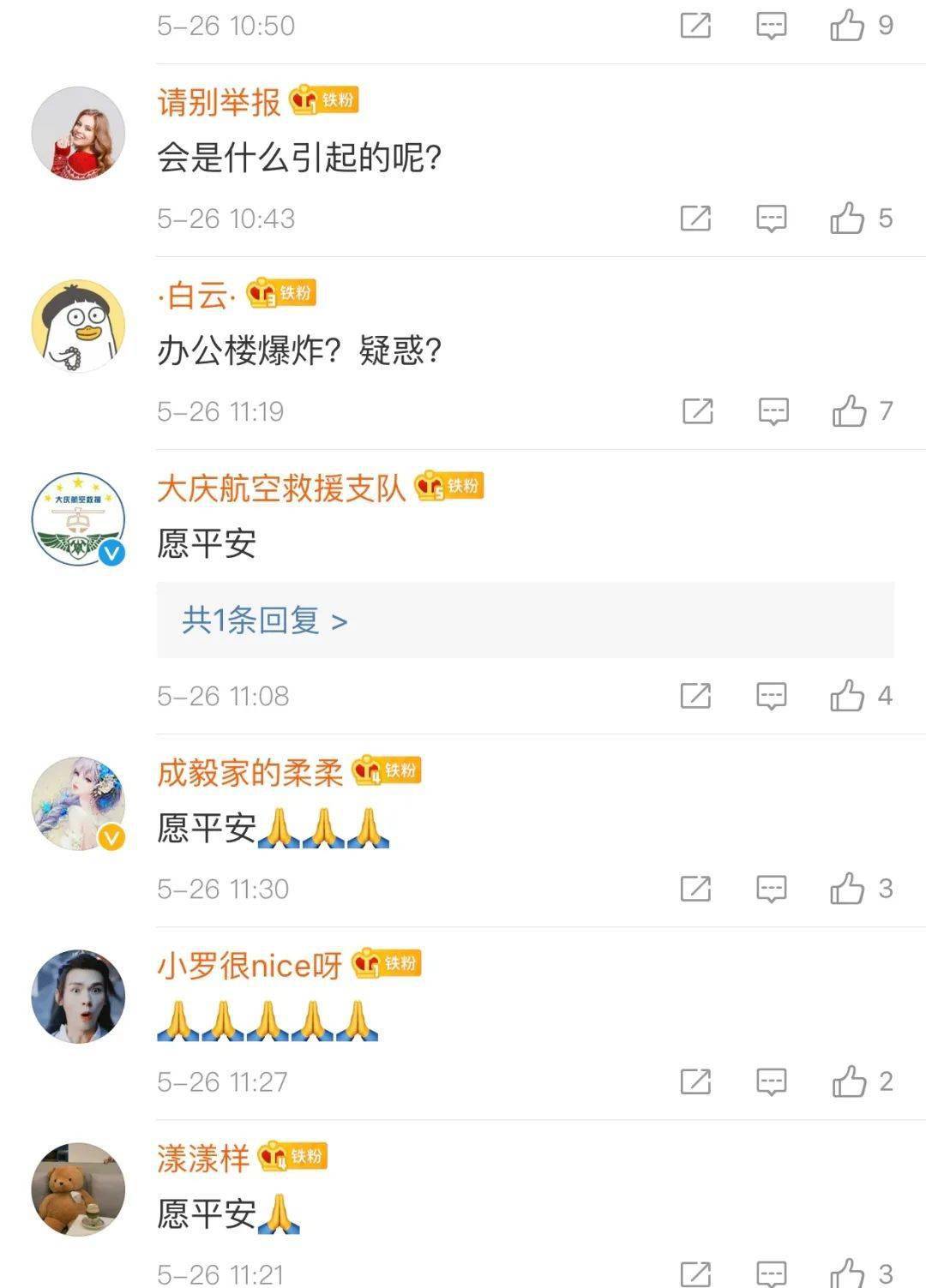The width and height of the screenshot is (926, 1288).
Task: Share 请别举报's comment
Action: (x=695, y=219)
